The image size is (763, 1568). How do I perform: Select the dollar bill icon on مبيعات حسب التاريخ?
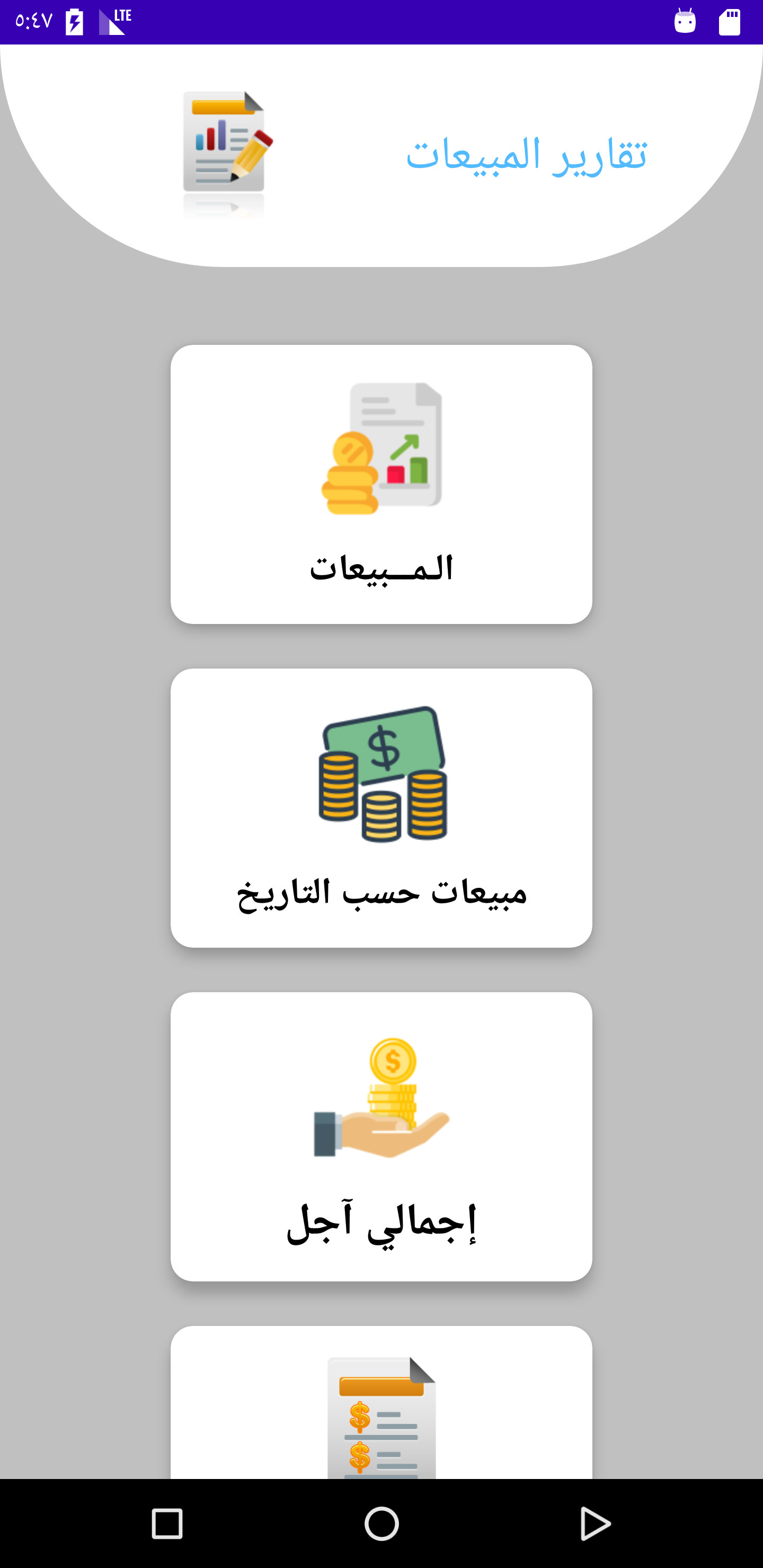pos(383,749)
